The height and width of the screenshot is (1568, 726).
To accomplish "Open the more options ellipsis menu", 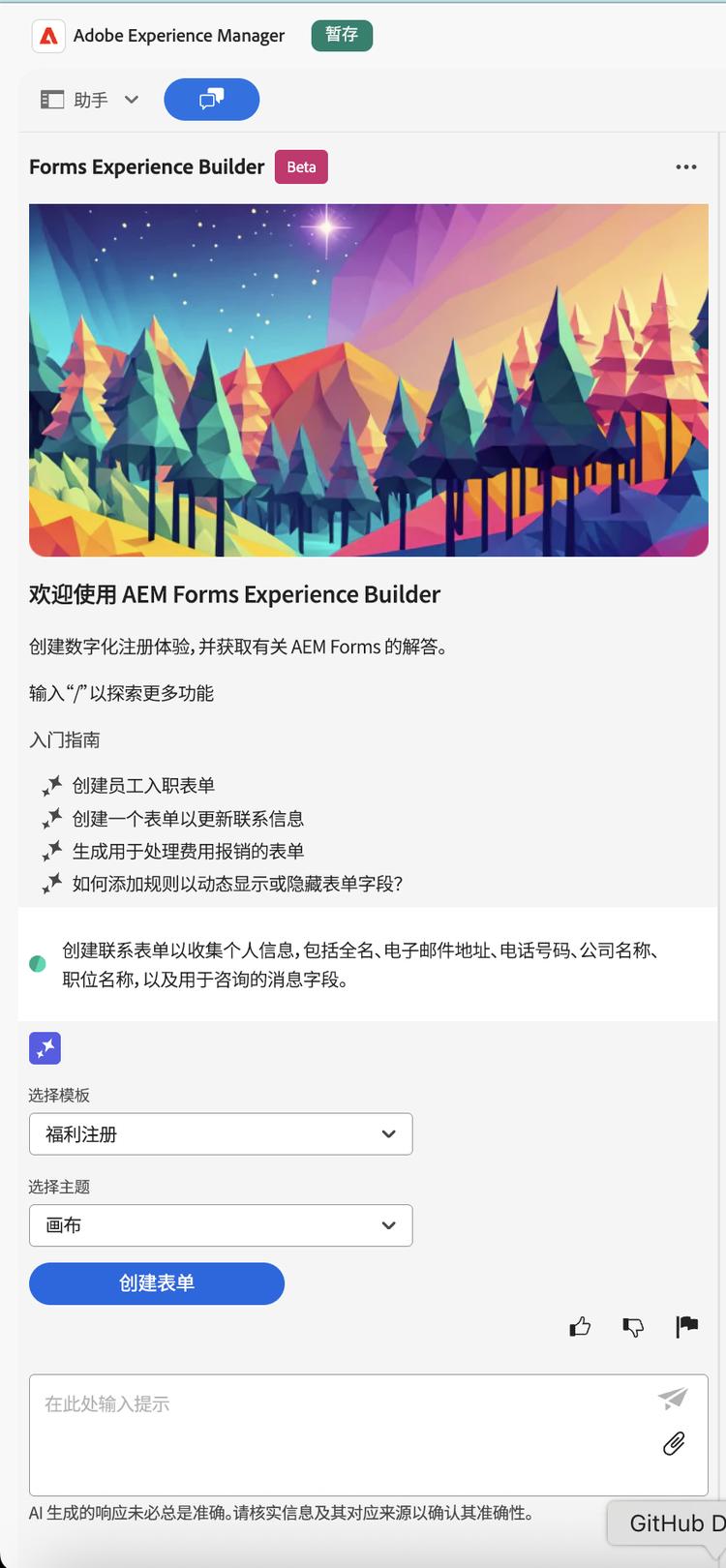I will click(686, 166).
